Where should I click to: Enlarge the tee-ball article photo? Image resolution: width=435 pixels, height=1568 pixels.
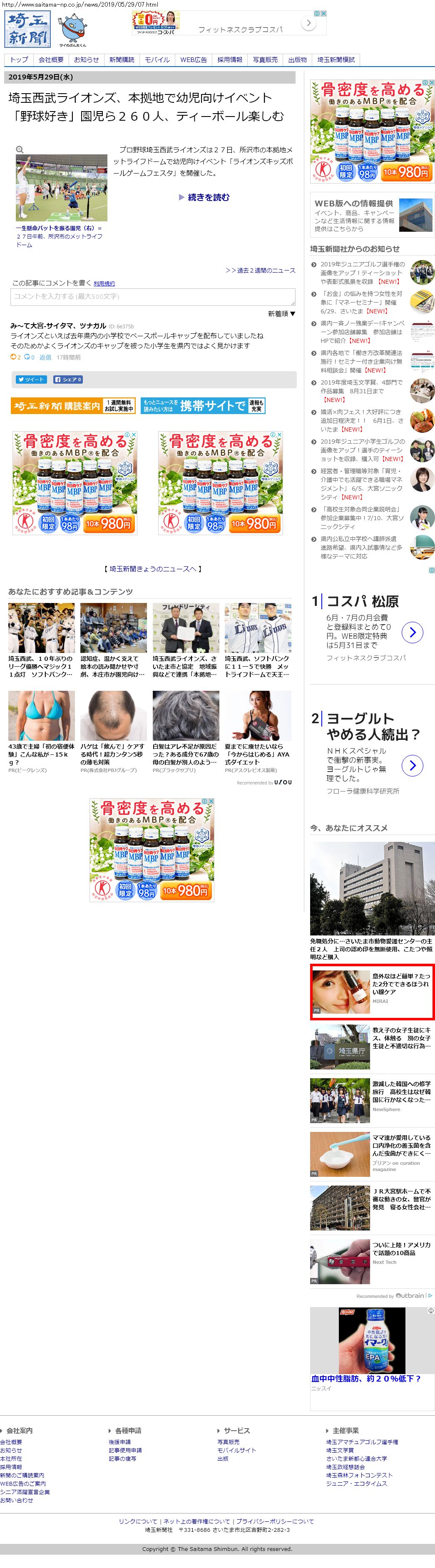[x=61, y=188]
